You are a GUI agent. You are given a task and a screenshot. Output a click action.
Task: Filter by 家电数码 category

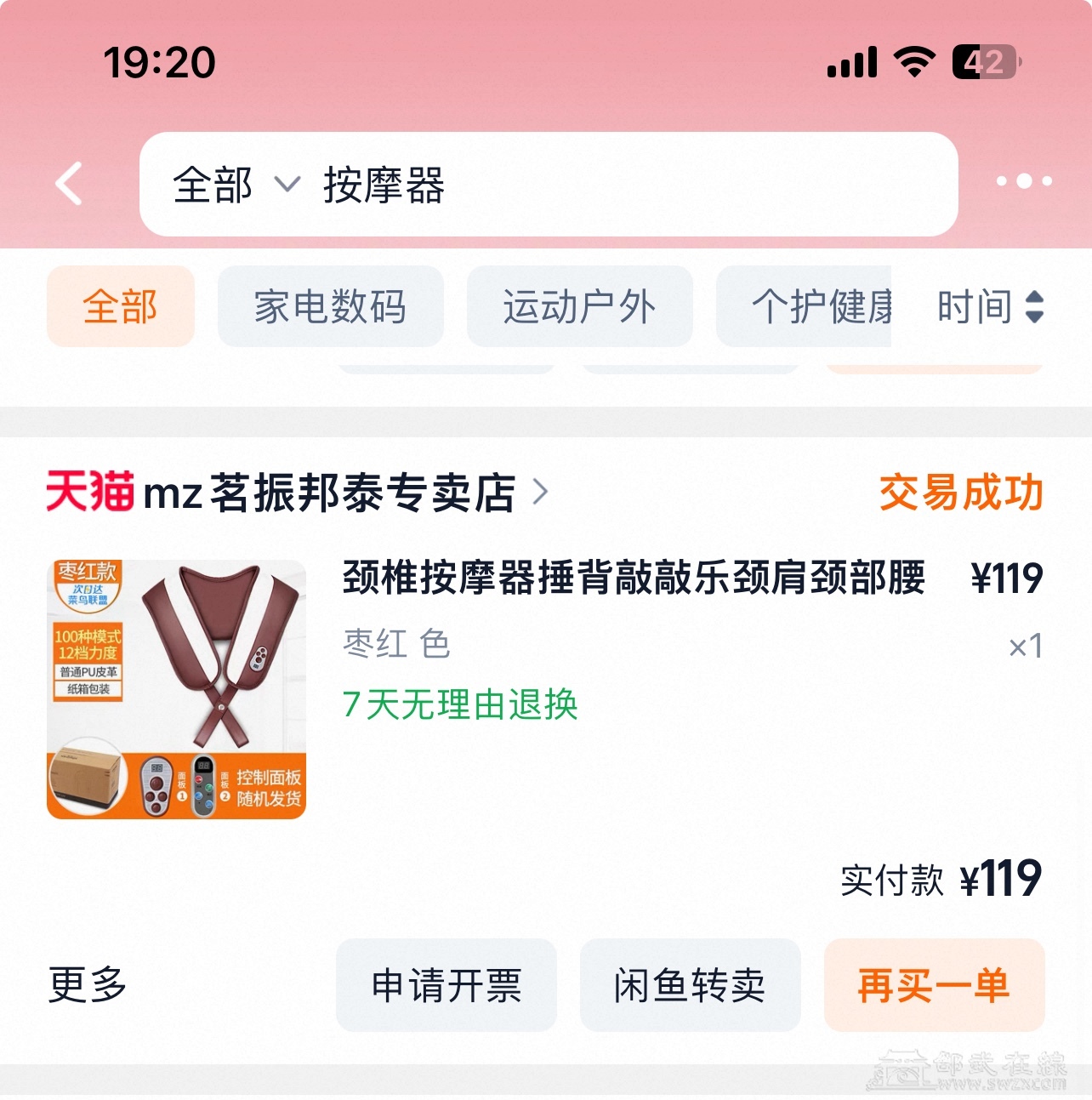[330, 306]
